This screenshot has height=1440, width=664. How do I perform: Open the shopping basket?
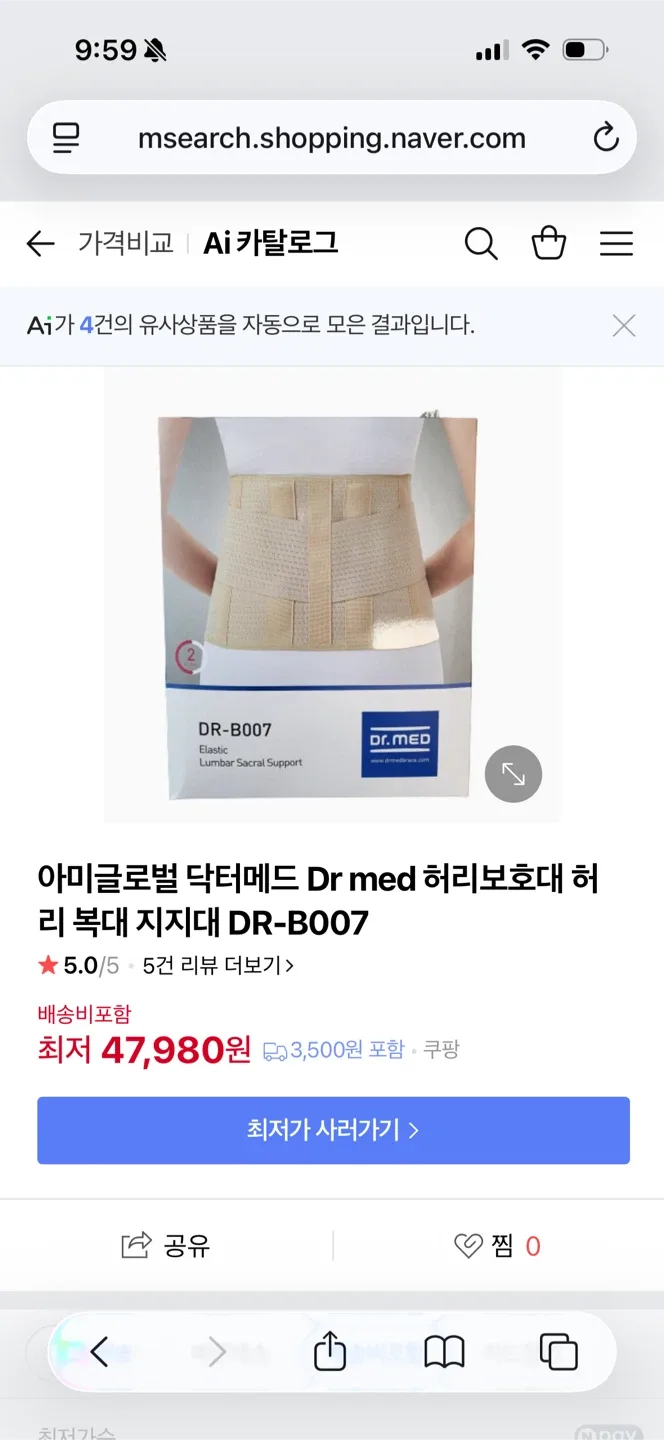pyautogui.click(x=548, y=243)
